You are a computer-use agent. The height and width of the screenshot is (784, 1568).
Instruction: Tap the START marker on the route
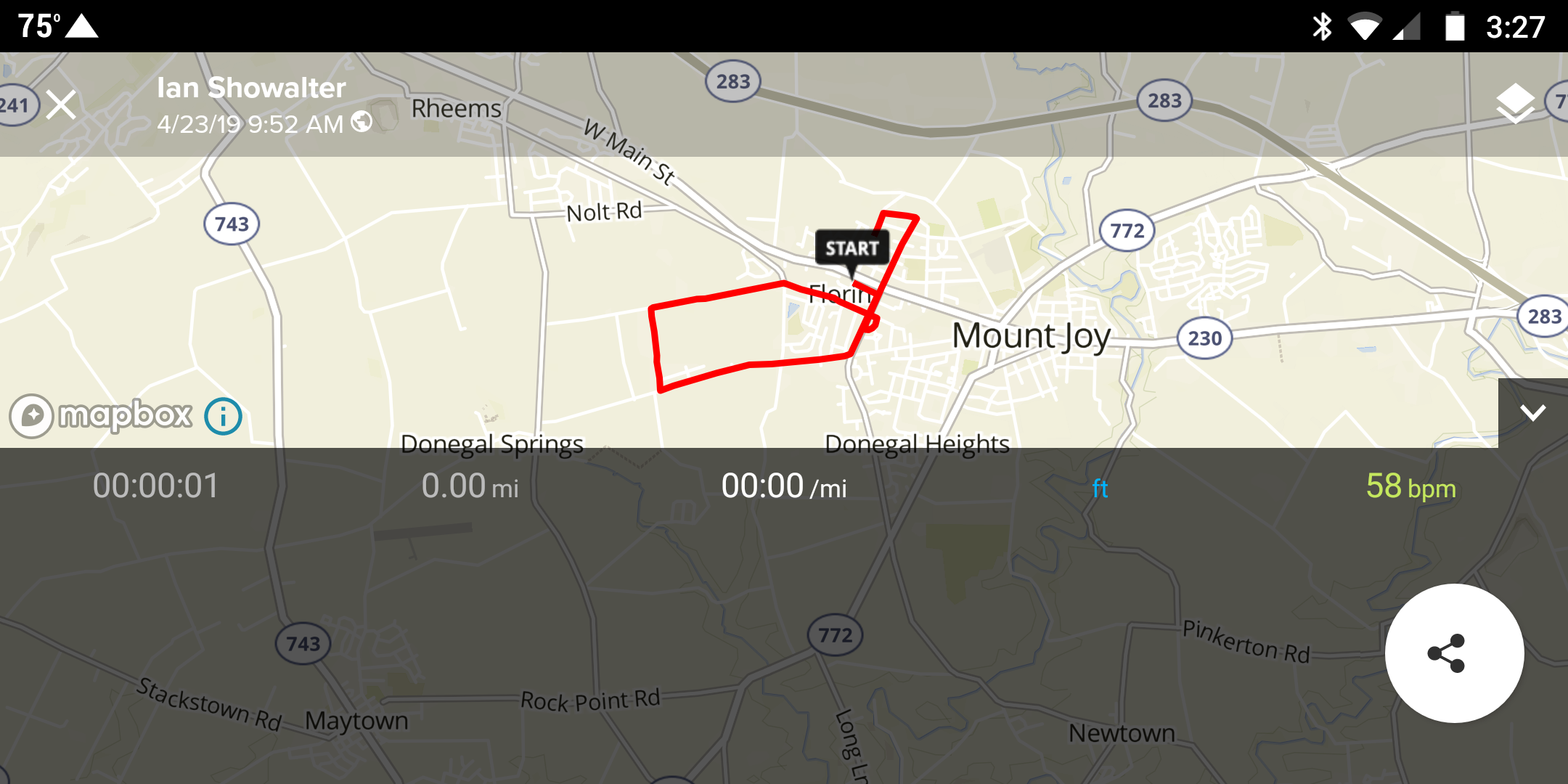pos(852,249)
